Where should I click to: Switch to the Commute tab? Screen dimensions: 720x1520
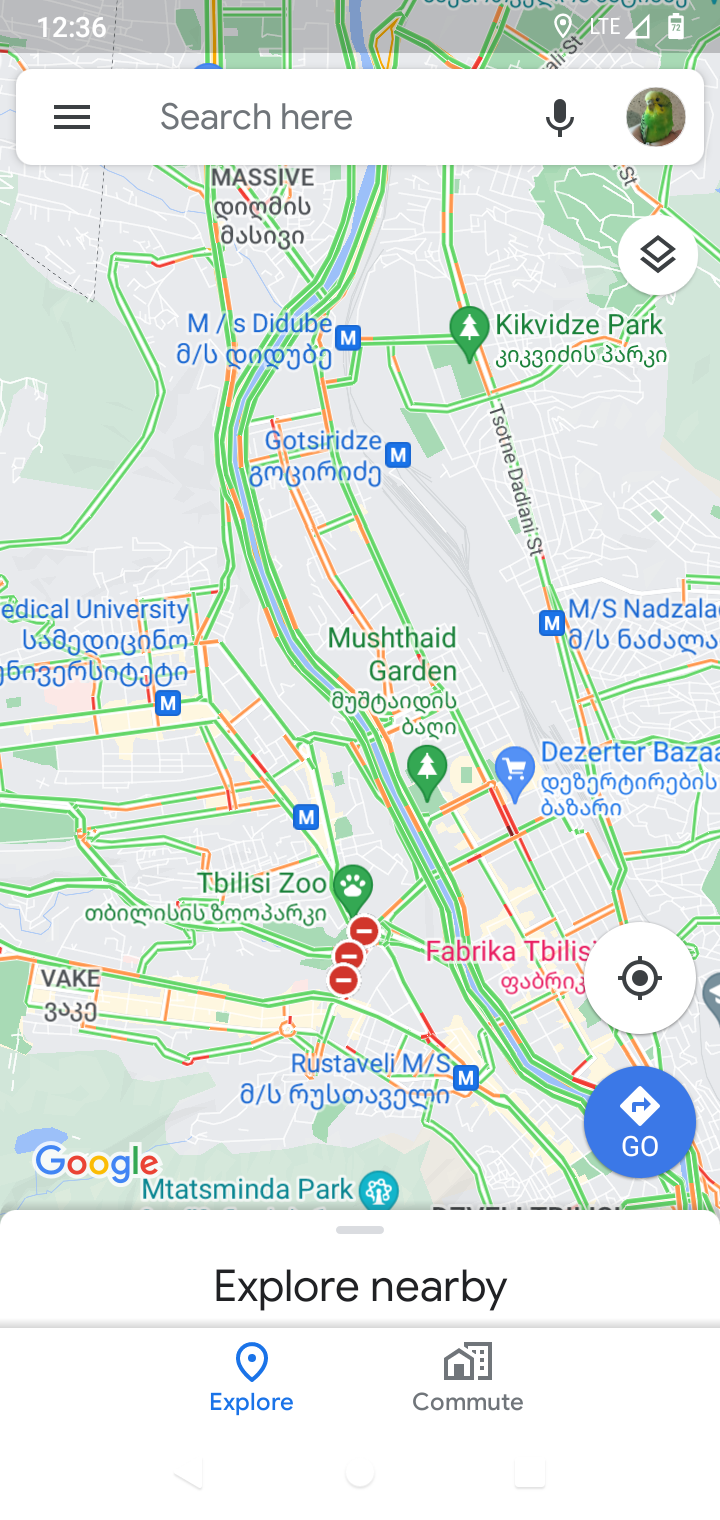point(467,1377)
